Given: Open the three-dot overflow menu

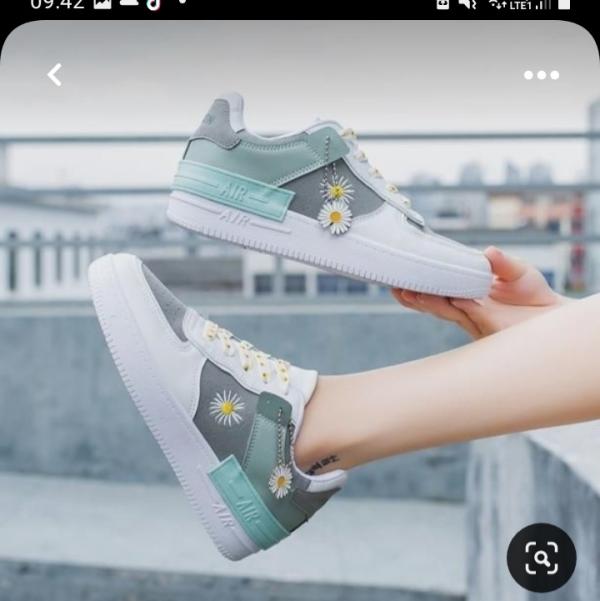Looking at the screenshot, I should pos(541,75).
